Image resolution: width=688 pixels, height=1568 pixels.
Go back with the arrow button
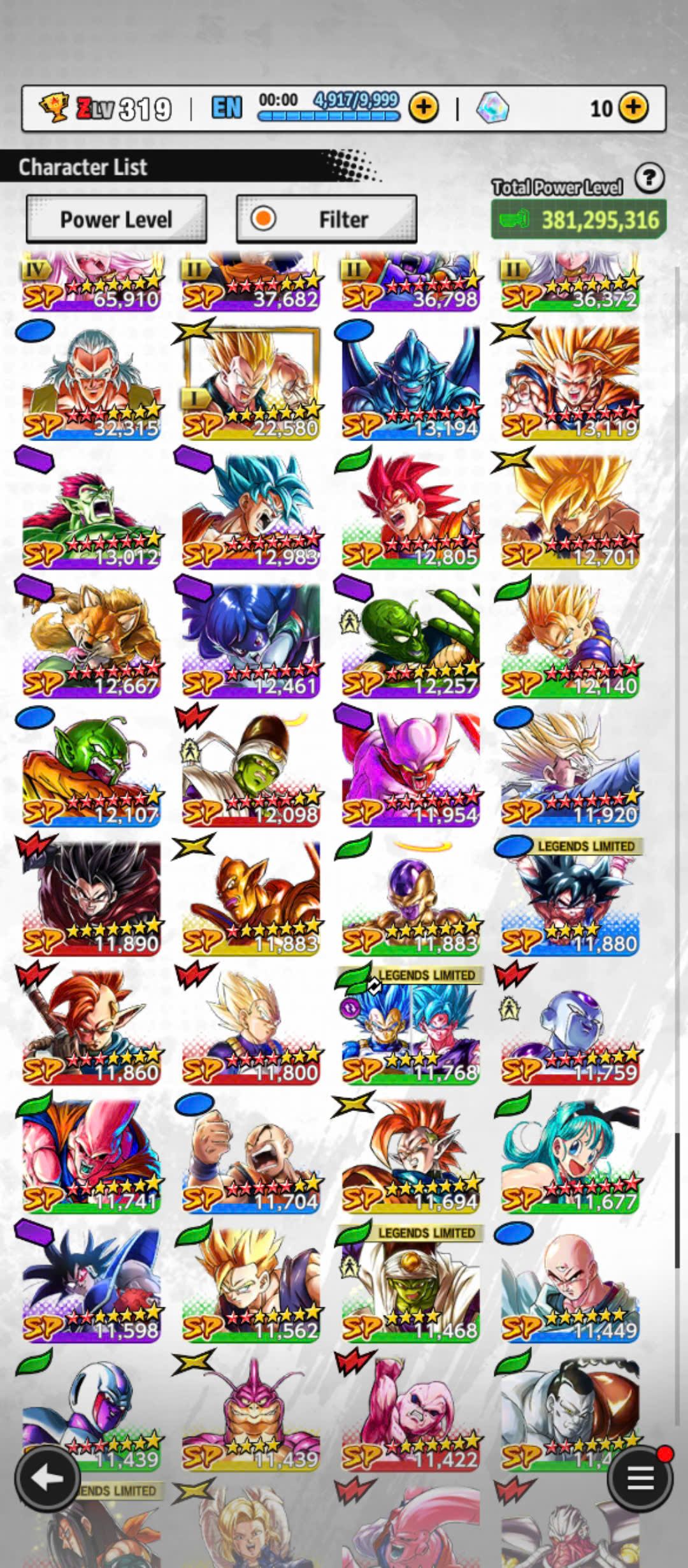coord(47,1477)
